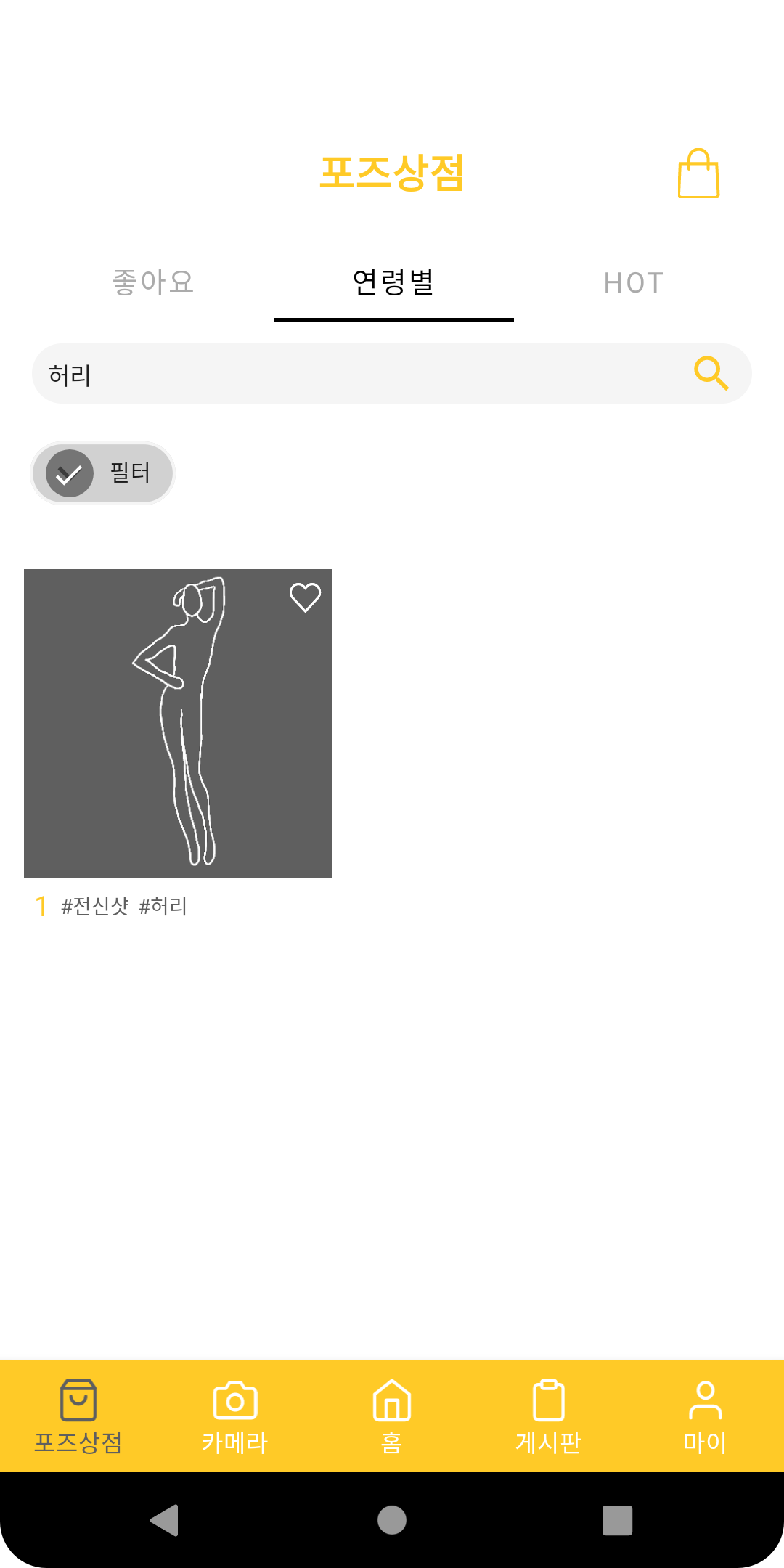The image size is (784, 1568).
Task: Open the shopping bag icon
Action: coord(698,173)
